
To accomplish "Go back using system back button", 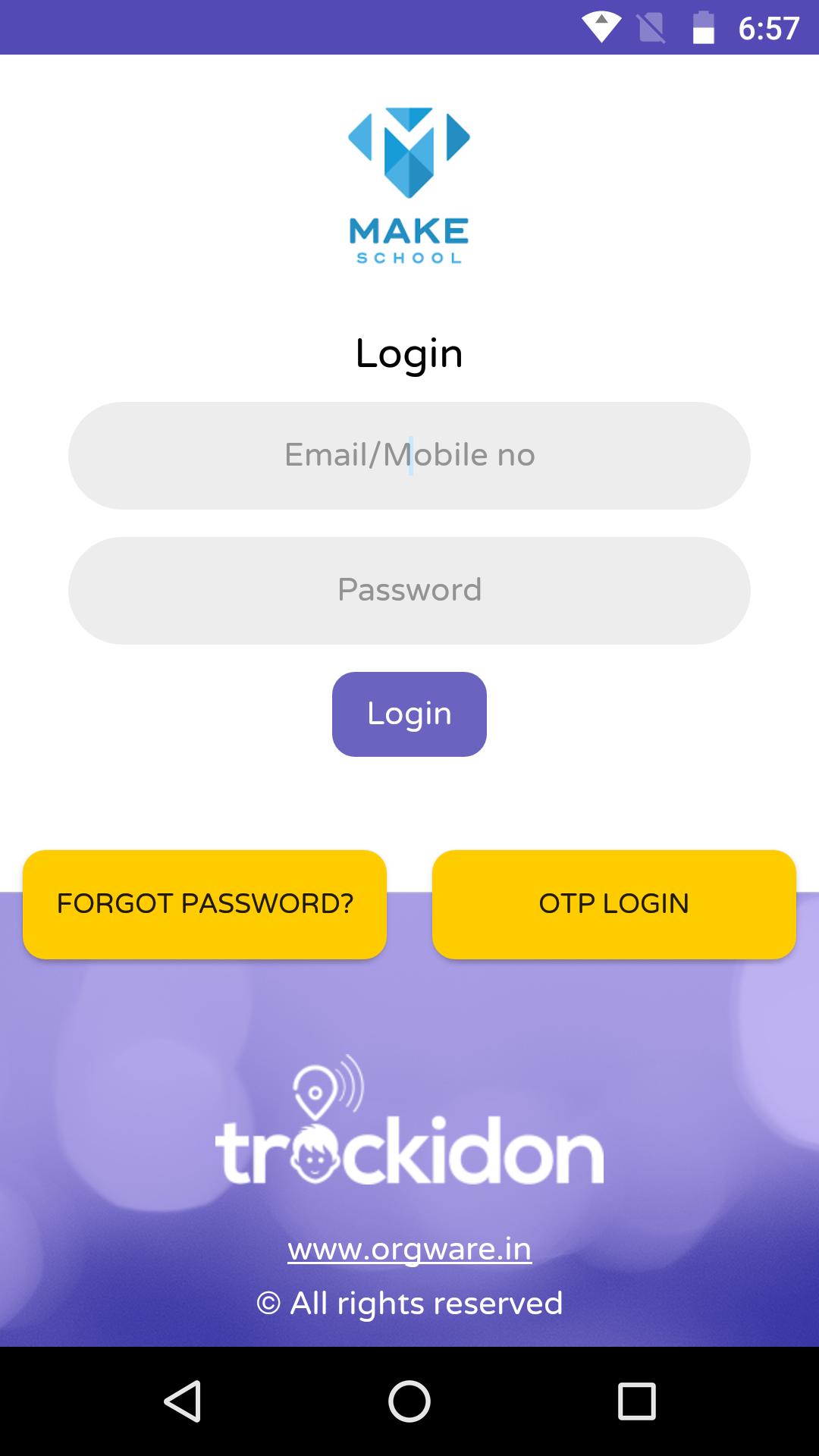I will click(x=182, y=1401).
